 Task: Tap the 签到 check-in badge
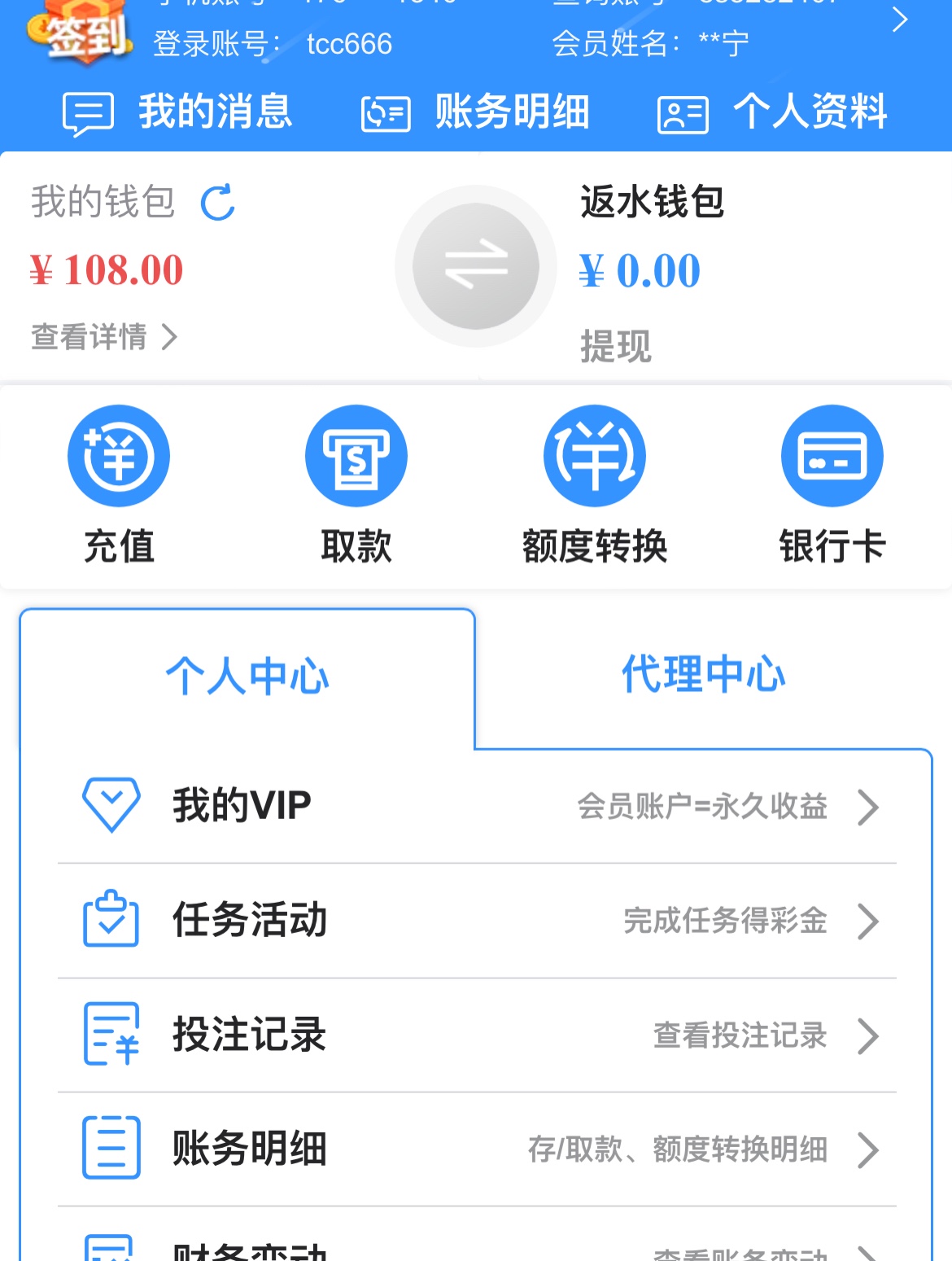click(81, 33)
